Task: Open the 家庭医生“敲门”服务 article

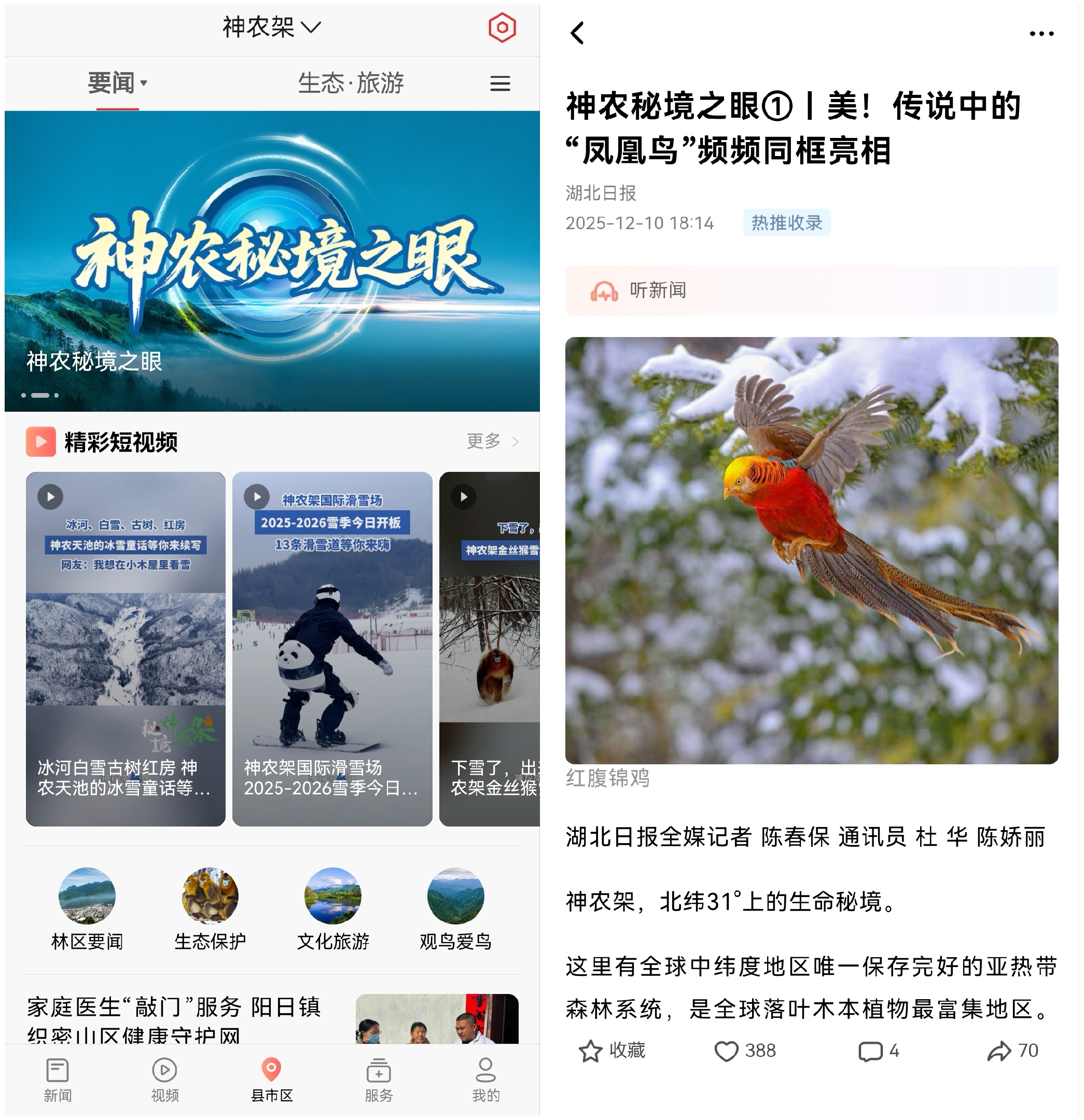Action: [x=174, y=1019]
